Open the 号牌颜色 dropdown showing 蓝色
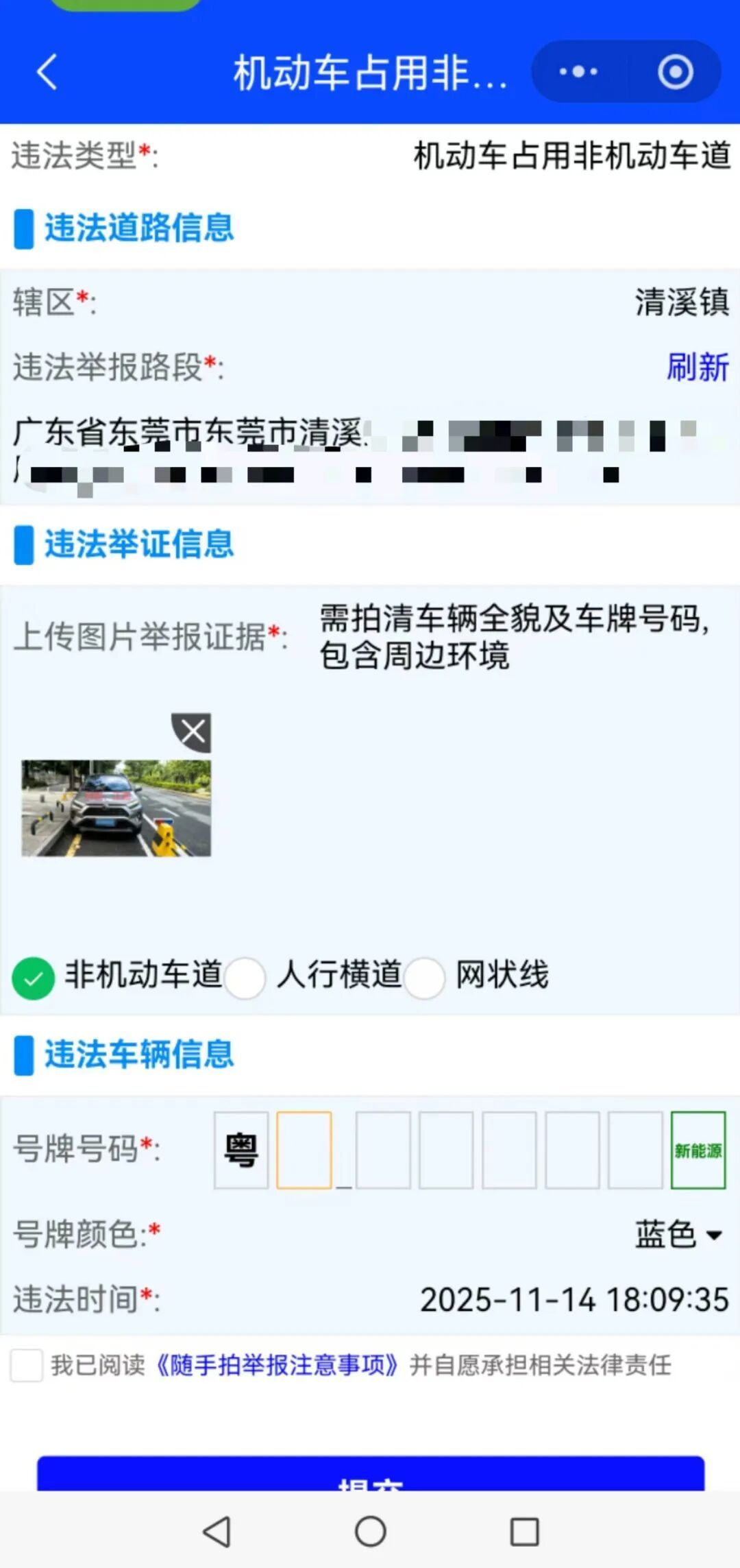Screen dimensions: 740x1568 pos(678,1235)
